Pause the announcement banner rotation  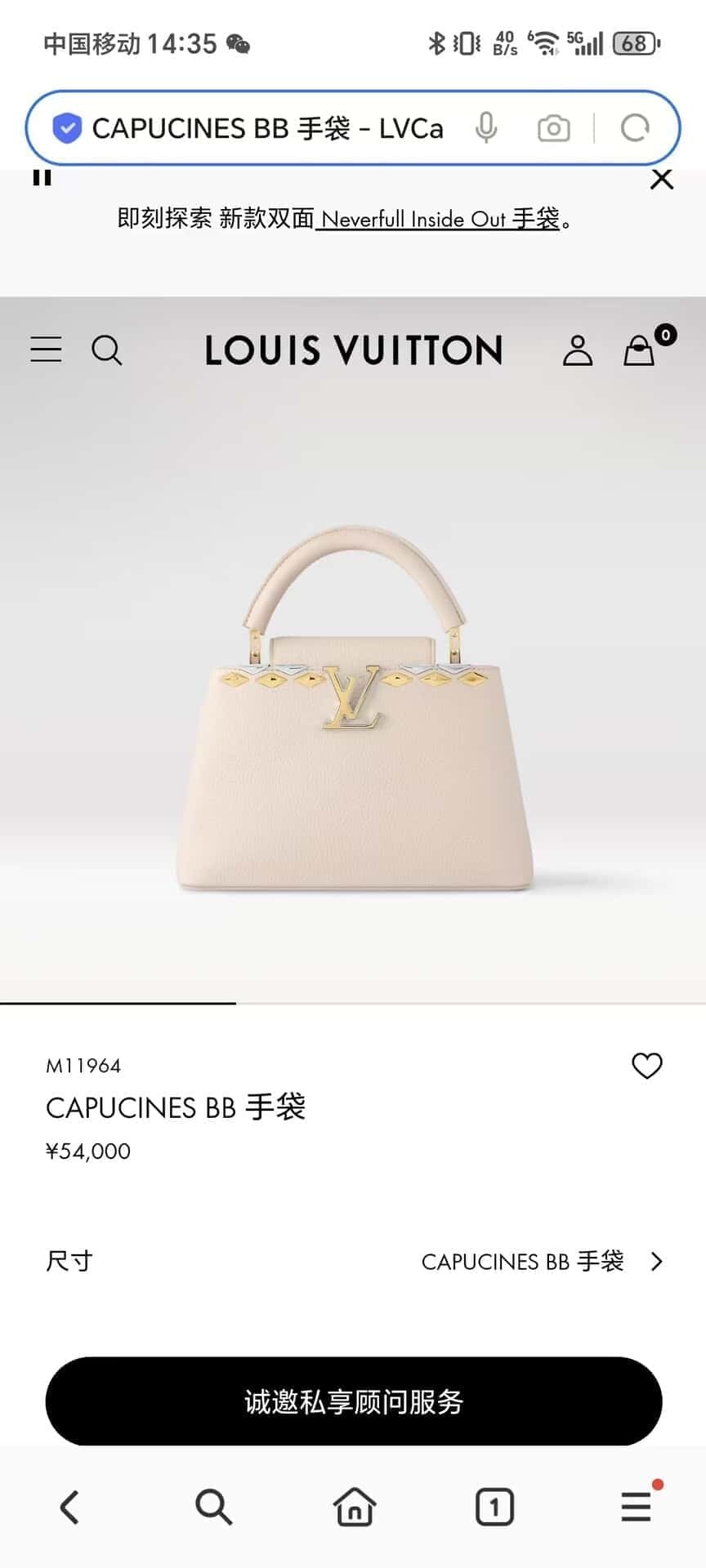point(42,177)
